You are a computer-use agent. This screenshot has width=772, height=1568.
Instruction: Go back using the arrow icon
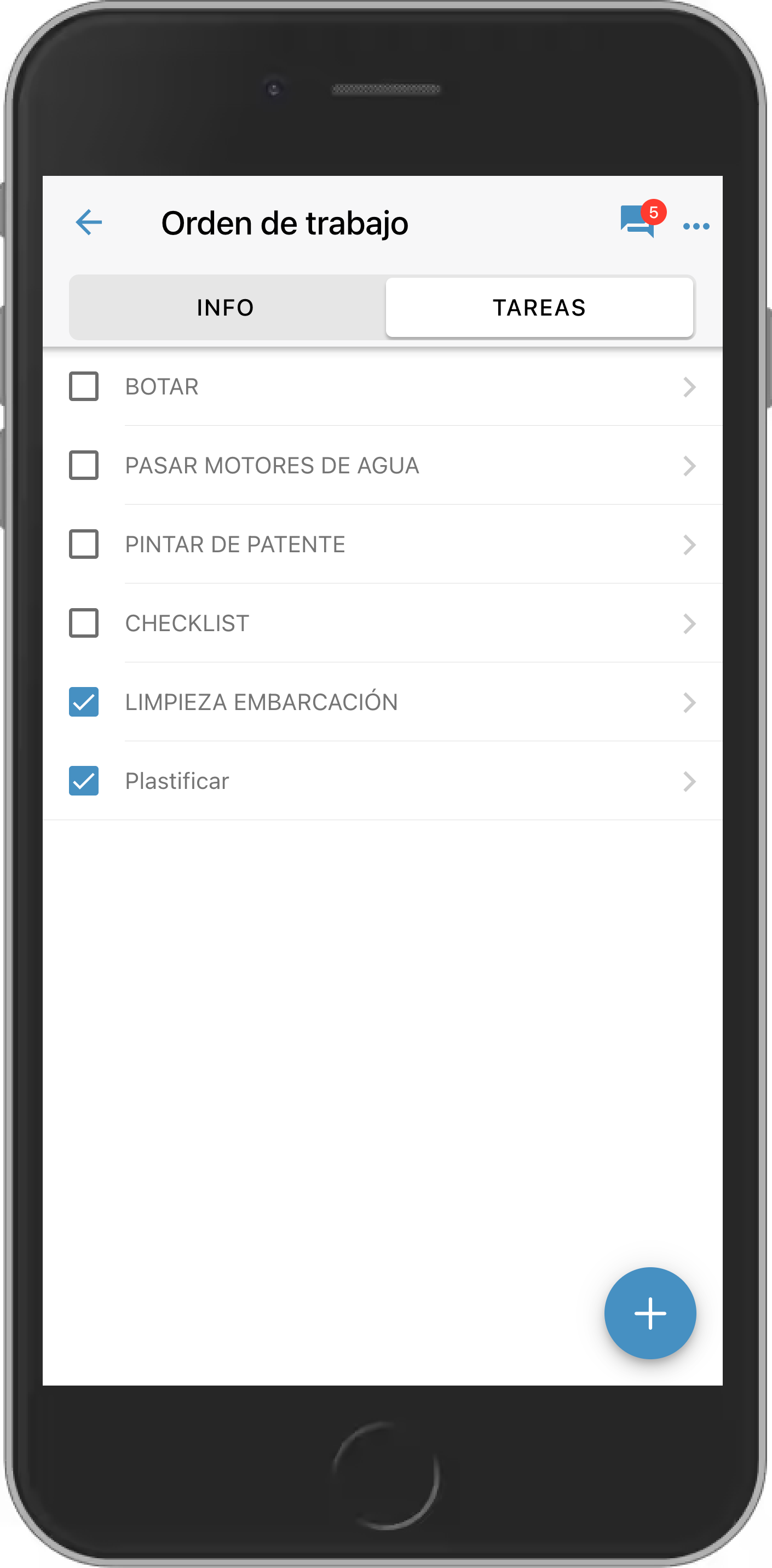[89, 223]
